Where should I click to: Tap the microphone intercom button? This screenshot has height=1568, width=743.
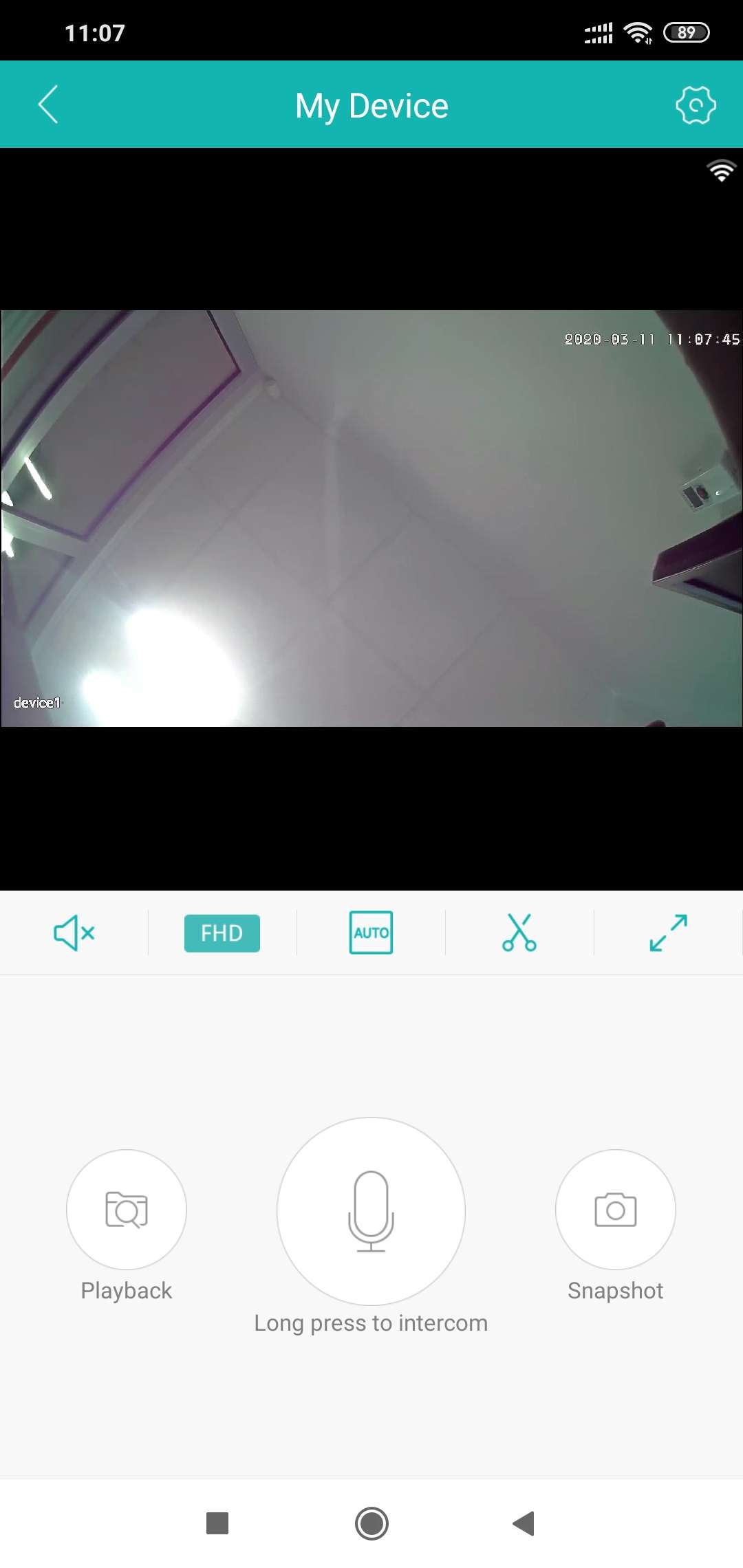[x=371, y=1211]
